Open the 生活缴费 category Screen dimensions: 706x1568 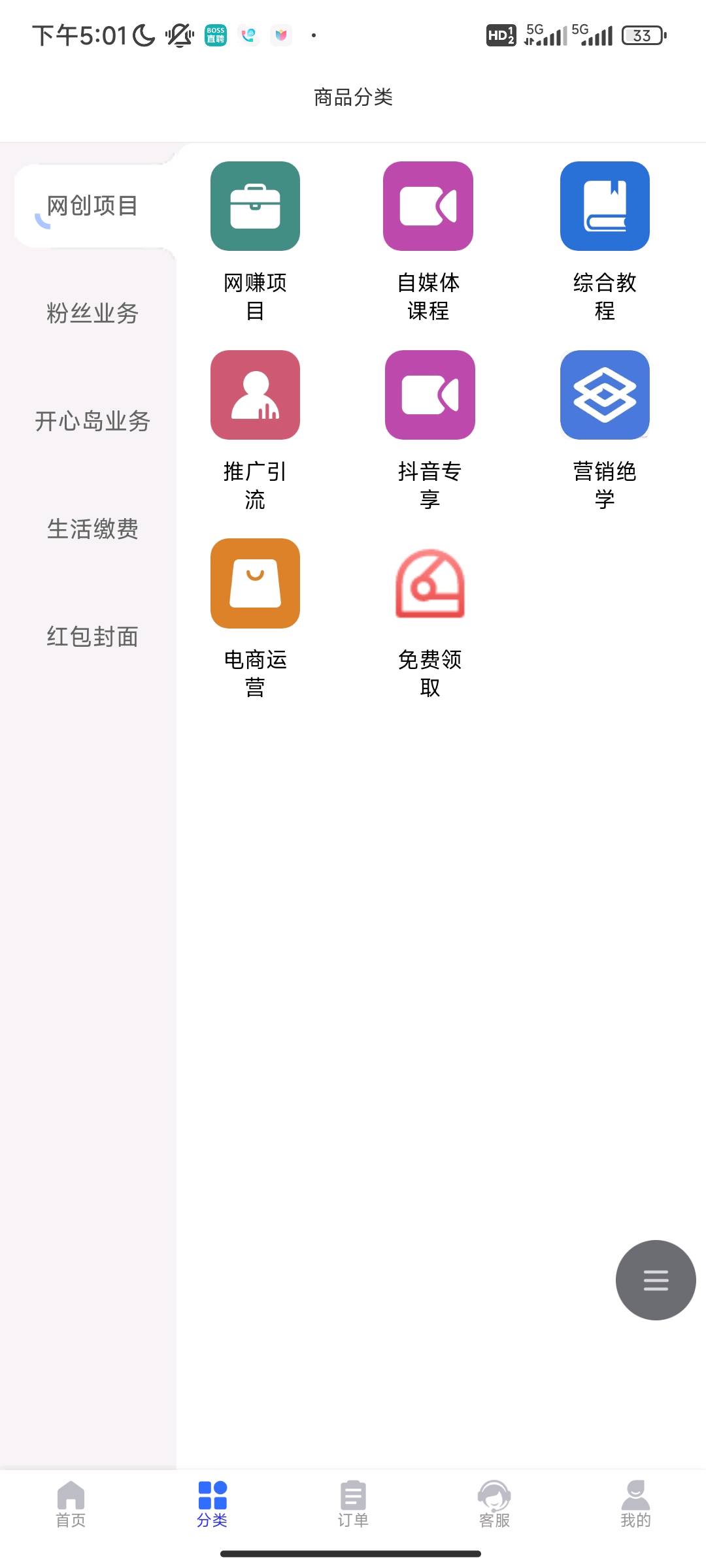click(92, 529)
